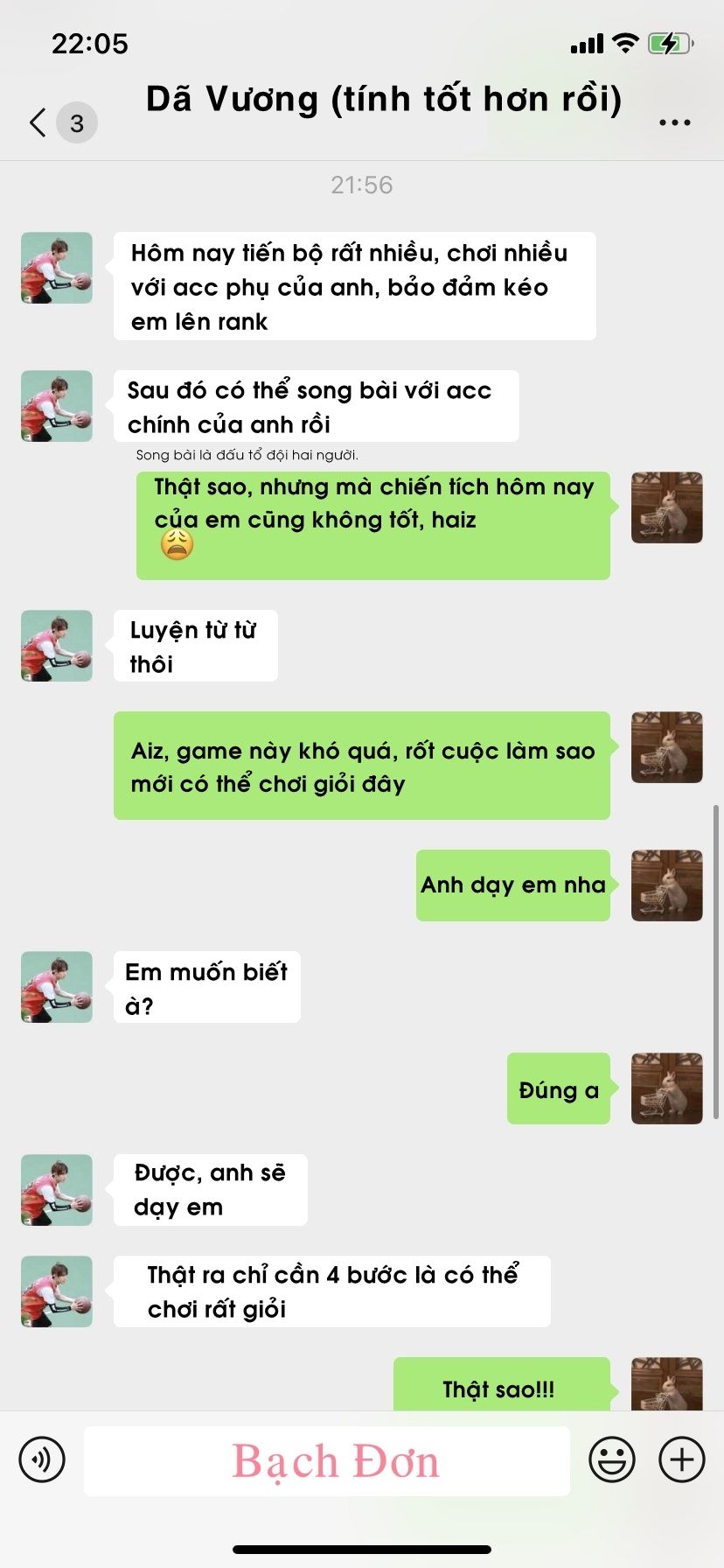Screen dimensions: 724x1568
Task: Open the plus attachments menu
Action: point(682,1459)
